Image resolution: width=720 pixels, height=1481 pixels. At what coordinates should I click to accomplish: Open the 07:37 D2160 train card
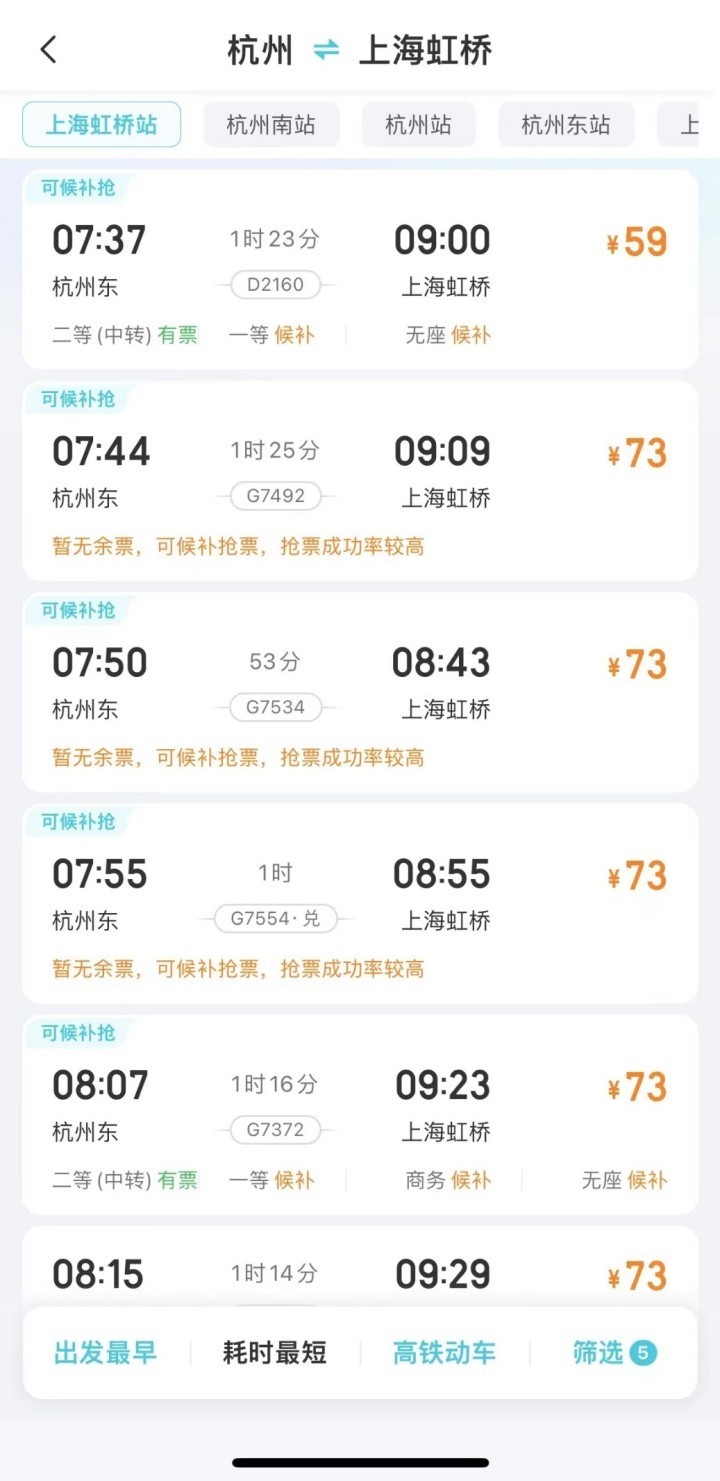tap(360, 269)
